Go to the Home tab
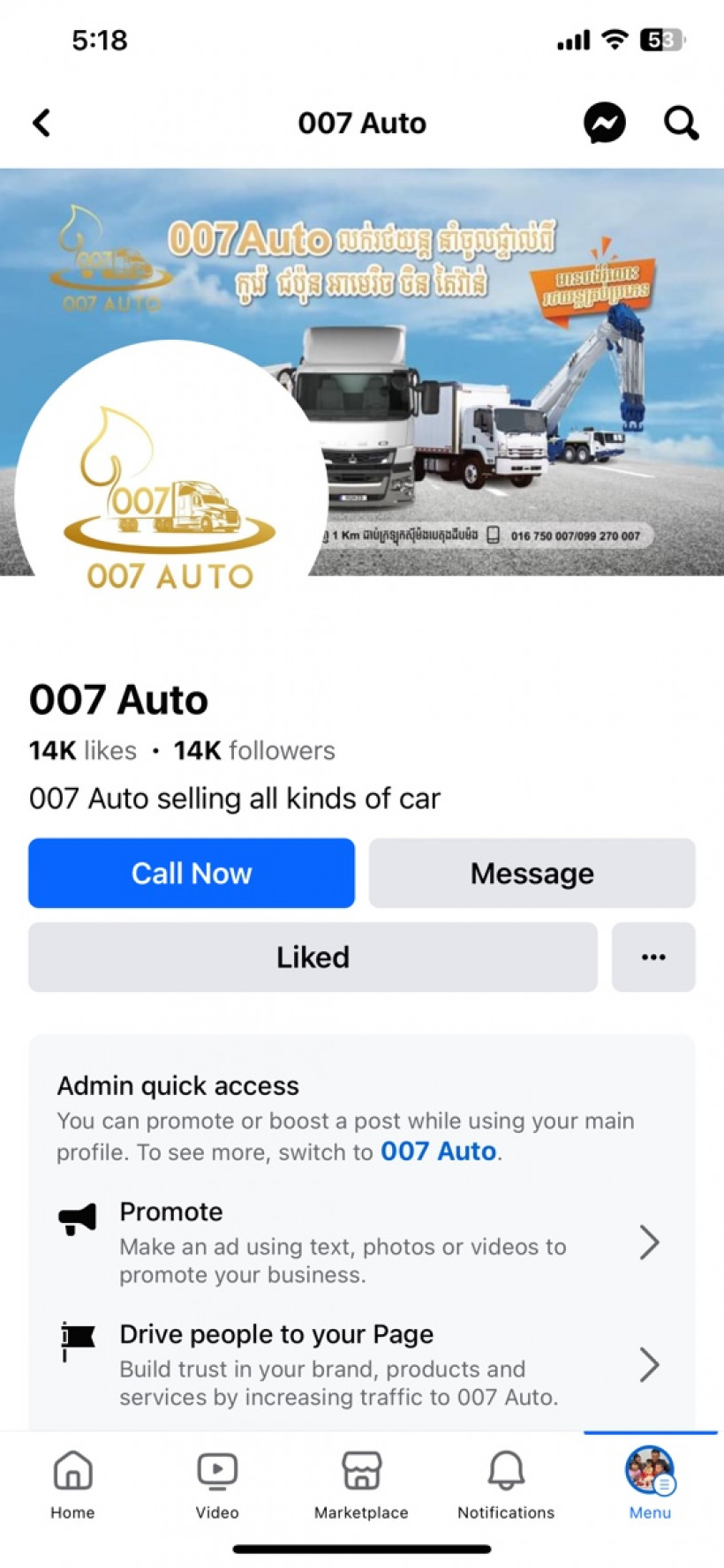 (x=72, y=1485)
